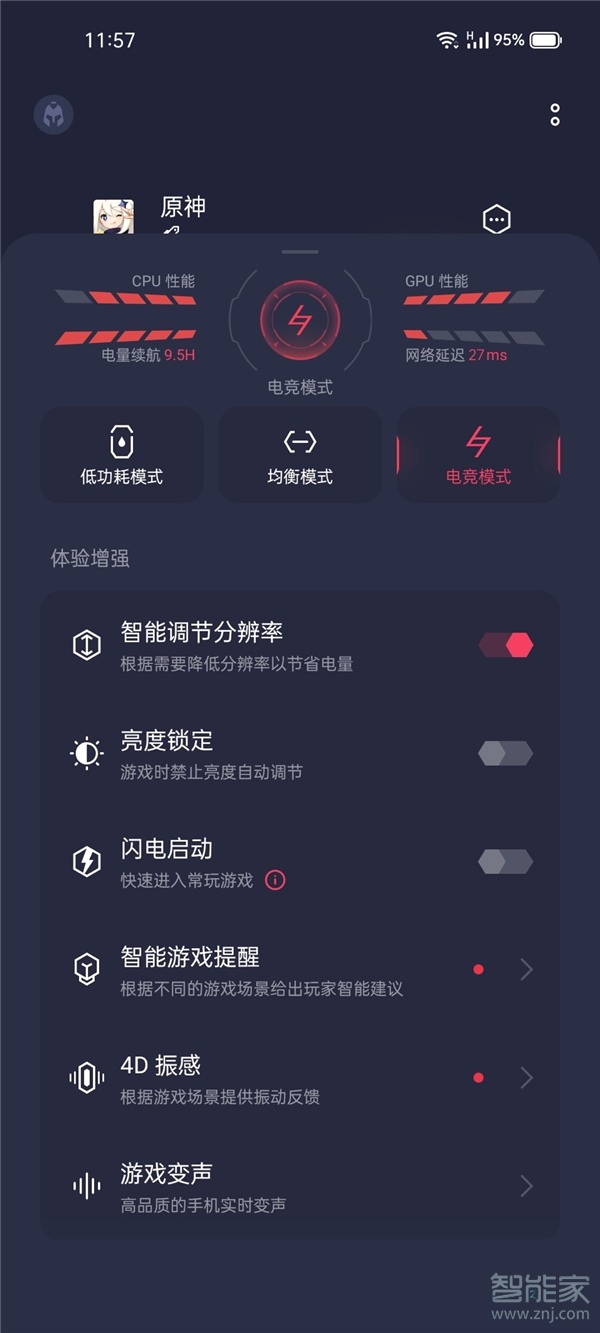Viewport: 600px width, 1333px height.
Task: Turn off 智能调节分辨率
Action: (x=506, y=645)
